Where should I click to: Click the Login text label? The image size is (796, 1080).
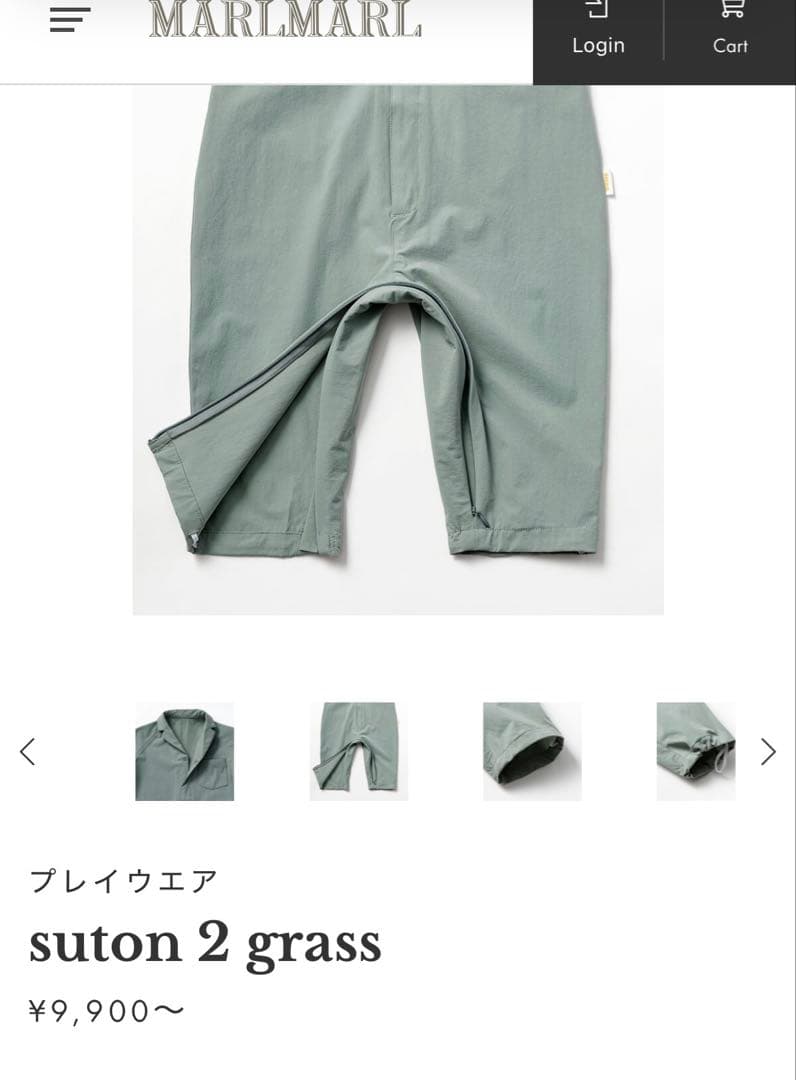point(597,45)
